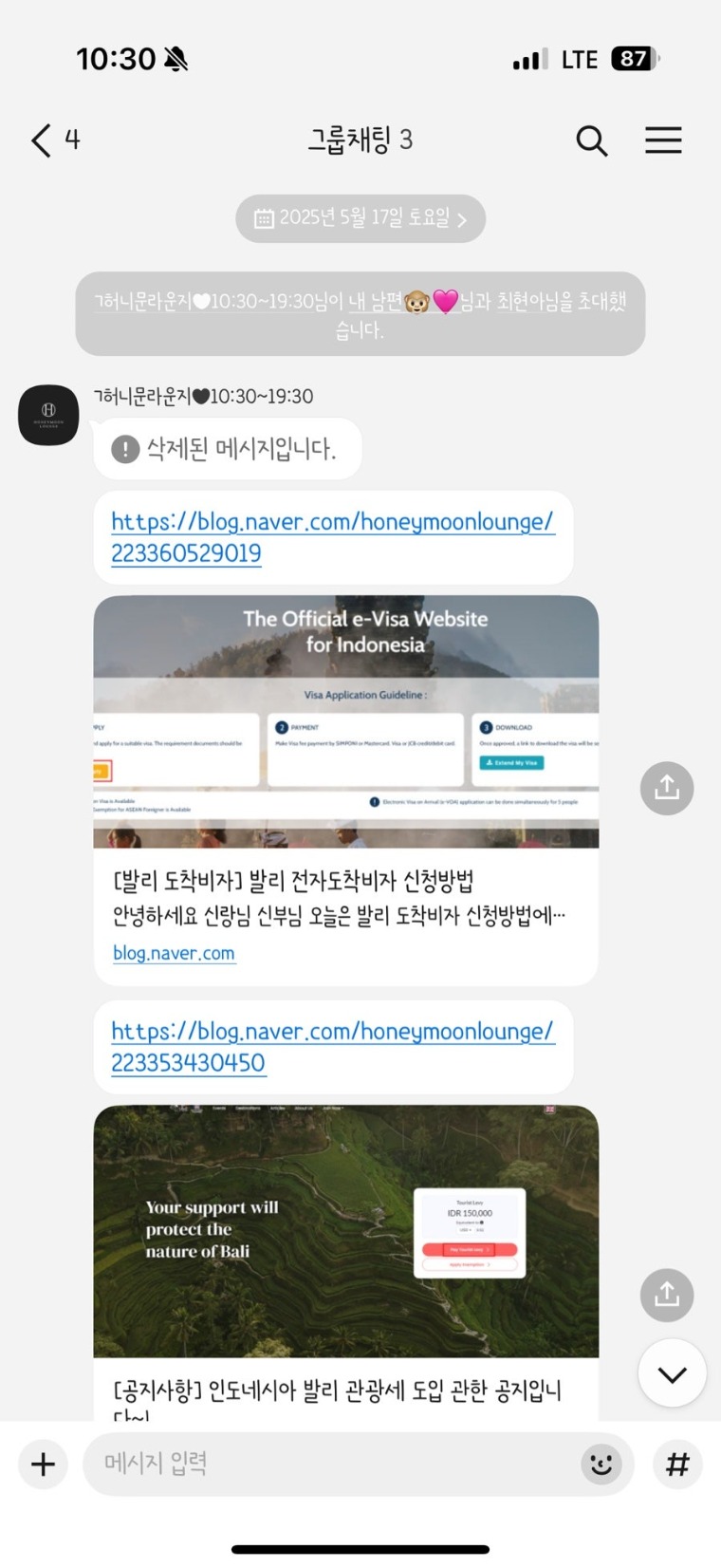721x1568 pixels.
Task: Open the May 17, 2025 date picker chip
Action: [x=360, y=218]
